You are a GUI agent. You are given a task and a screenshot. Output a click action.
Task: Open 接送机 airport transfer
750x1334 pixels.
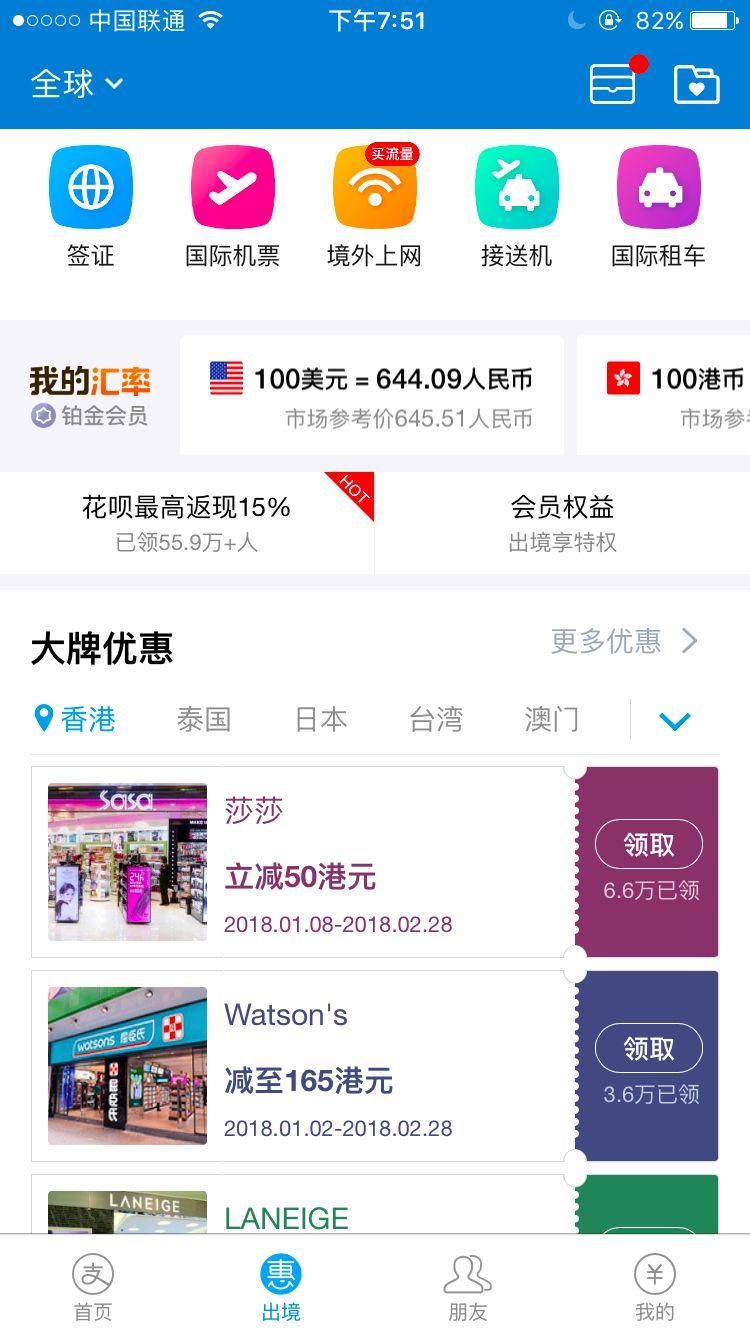[517, 207]
